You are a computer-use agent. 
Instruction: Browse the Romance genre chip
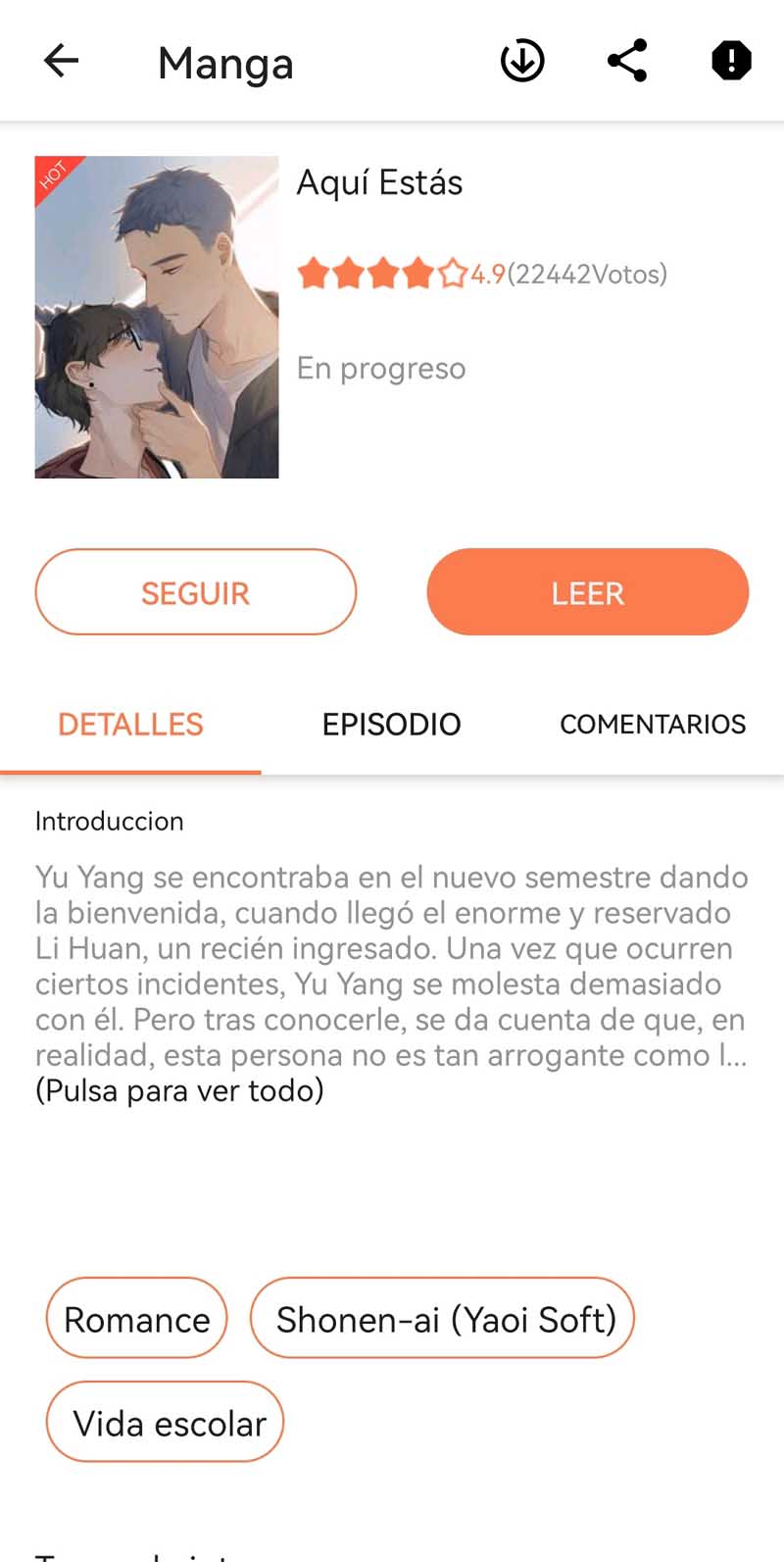(137, 1319)
